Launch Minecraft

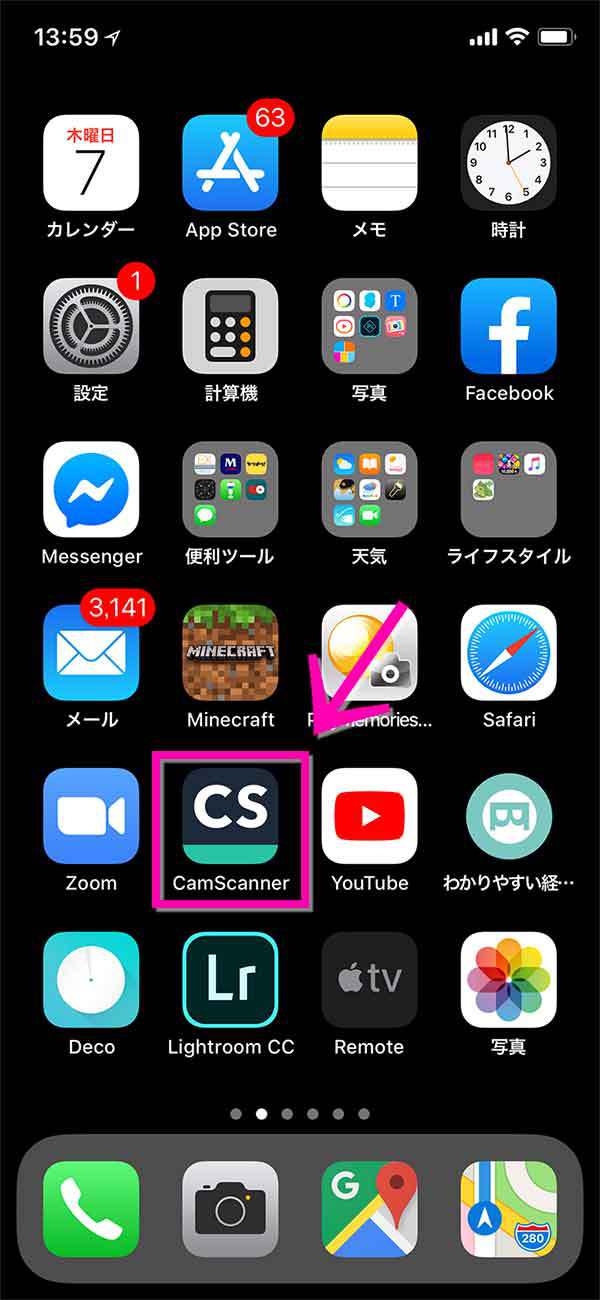tap(231, 652)
